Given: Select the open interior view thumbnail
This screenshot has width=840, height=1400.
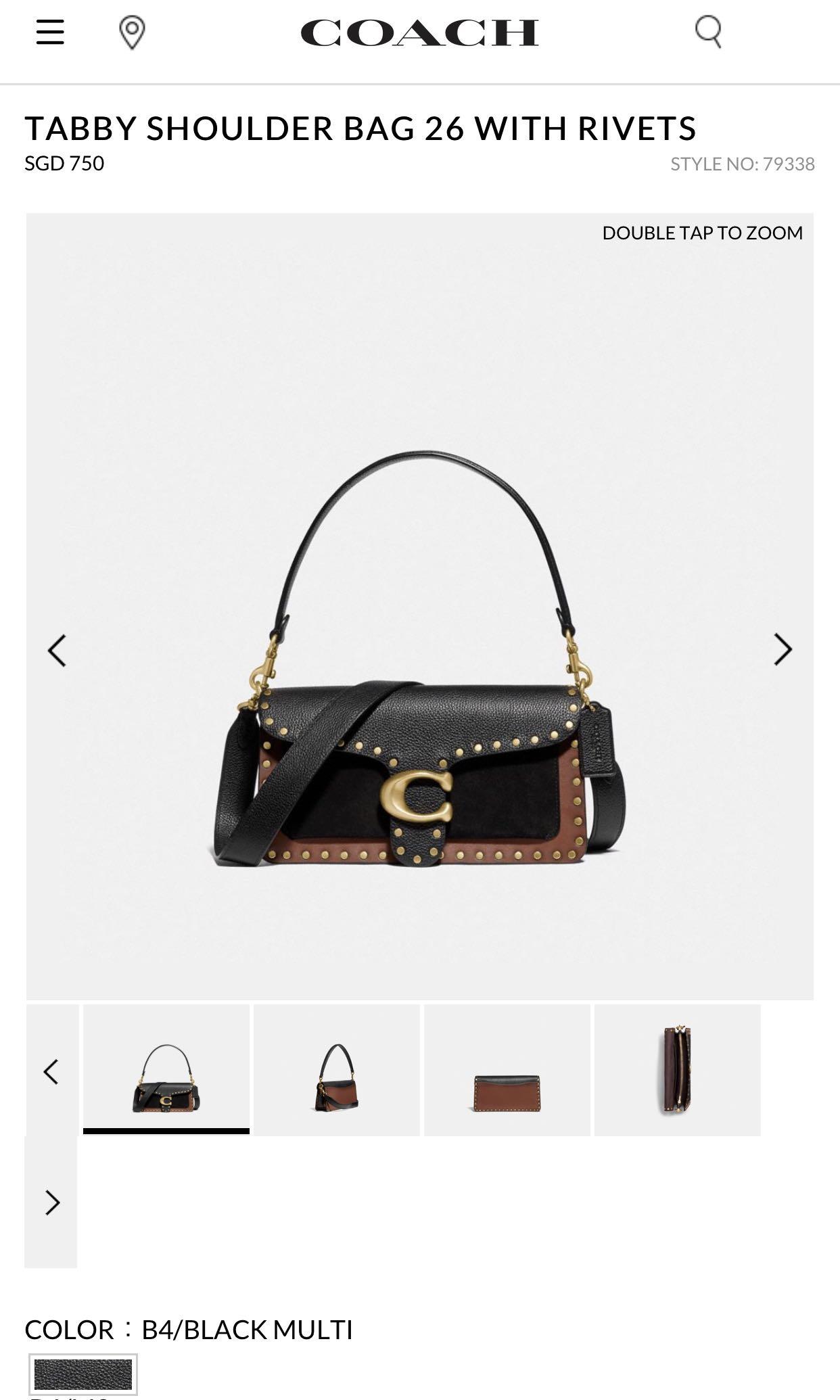Looking at the screenshot, I should tap(677, 1070).
